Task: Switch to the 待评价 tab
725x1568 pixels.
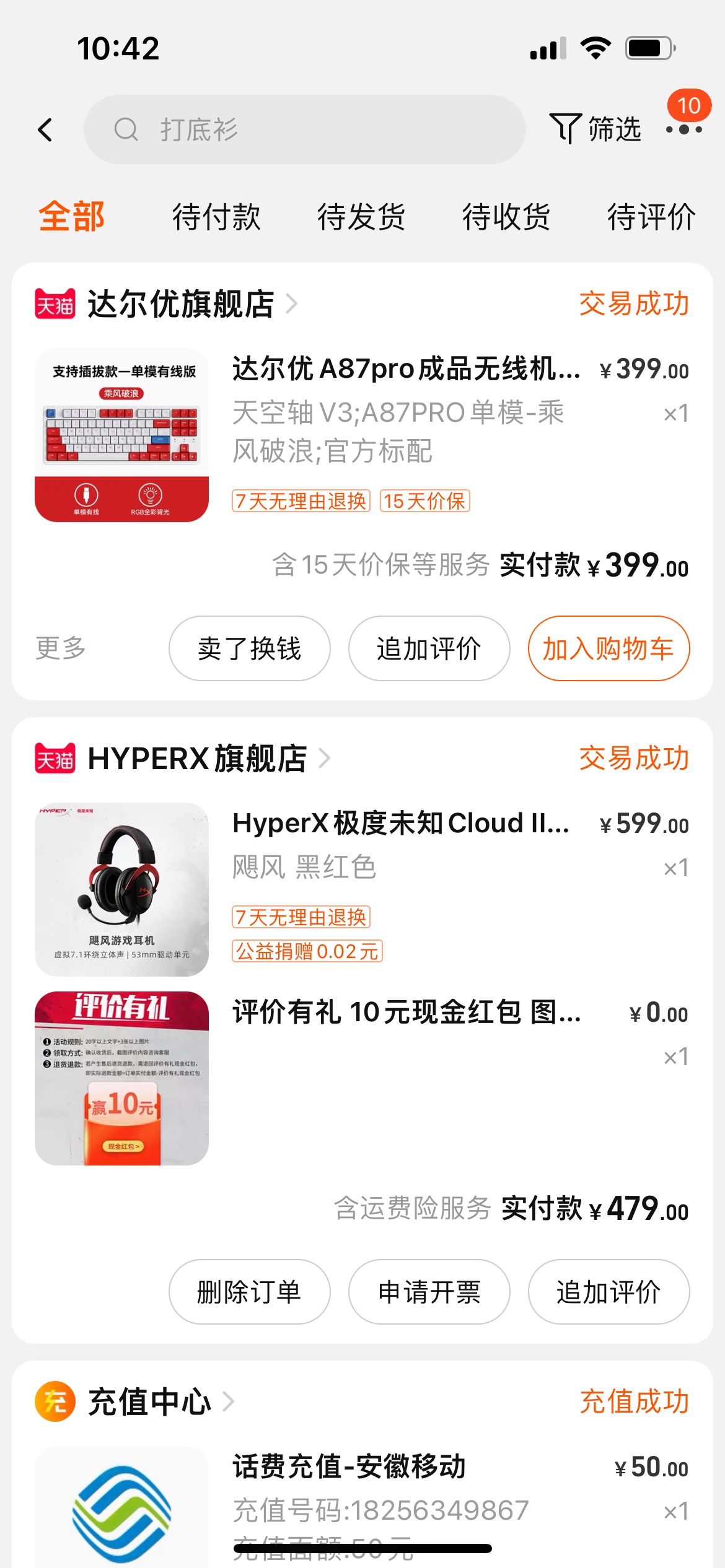Action: [651, 217]
